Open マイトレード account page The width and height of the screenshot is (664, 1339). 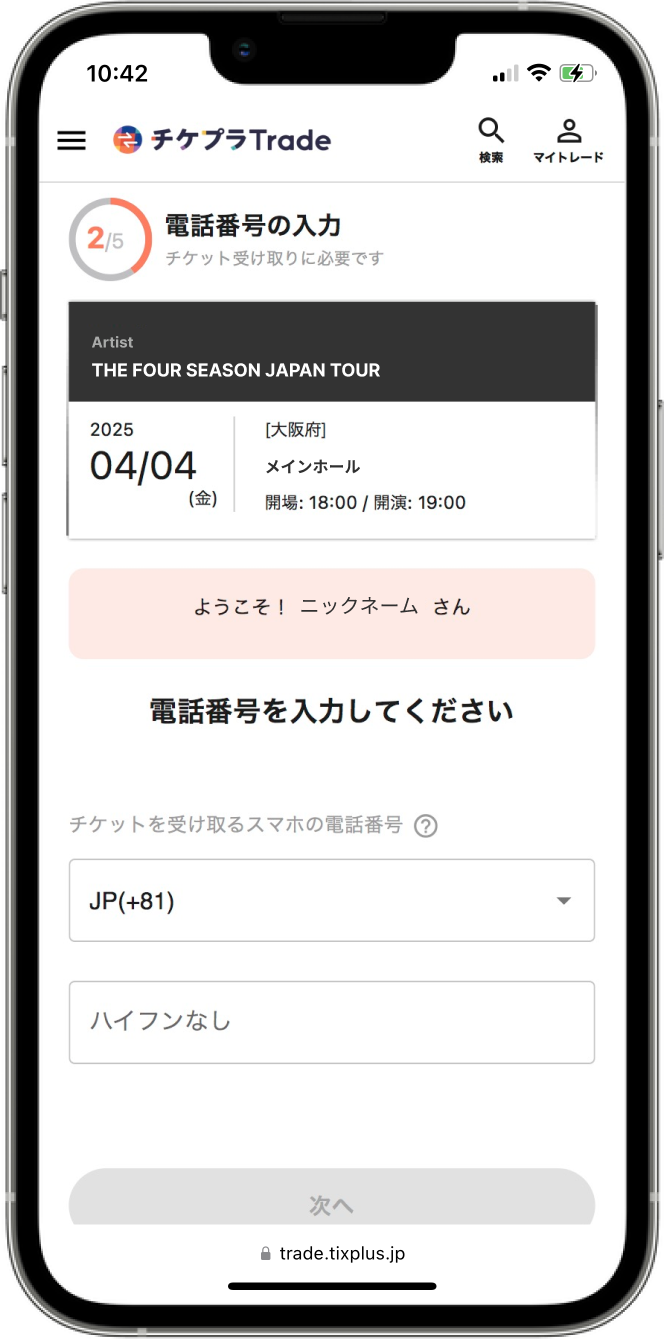568,140
